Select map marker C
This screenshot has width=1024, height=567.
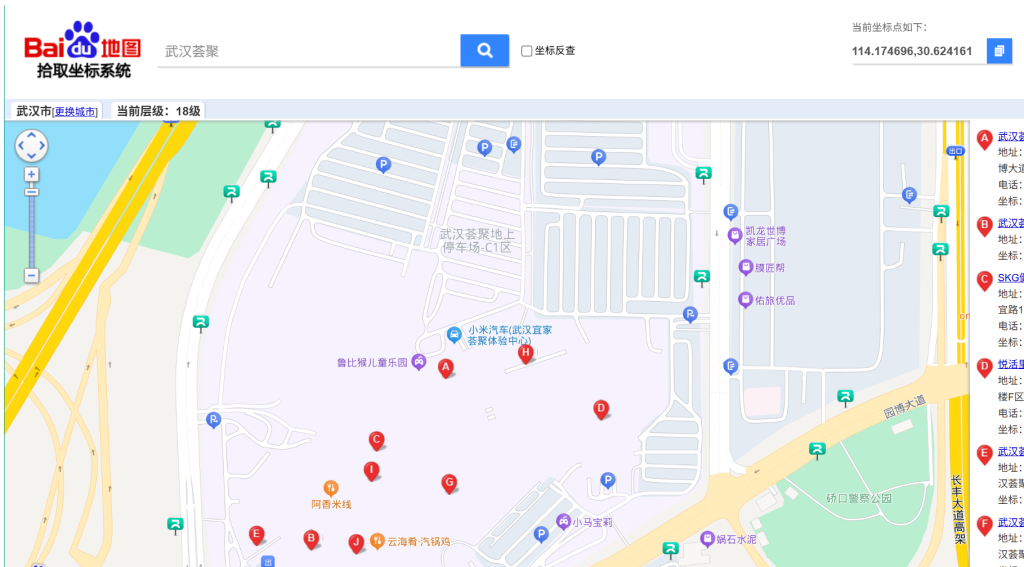pos(376,439)
